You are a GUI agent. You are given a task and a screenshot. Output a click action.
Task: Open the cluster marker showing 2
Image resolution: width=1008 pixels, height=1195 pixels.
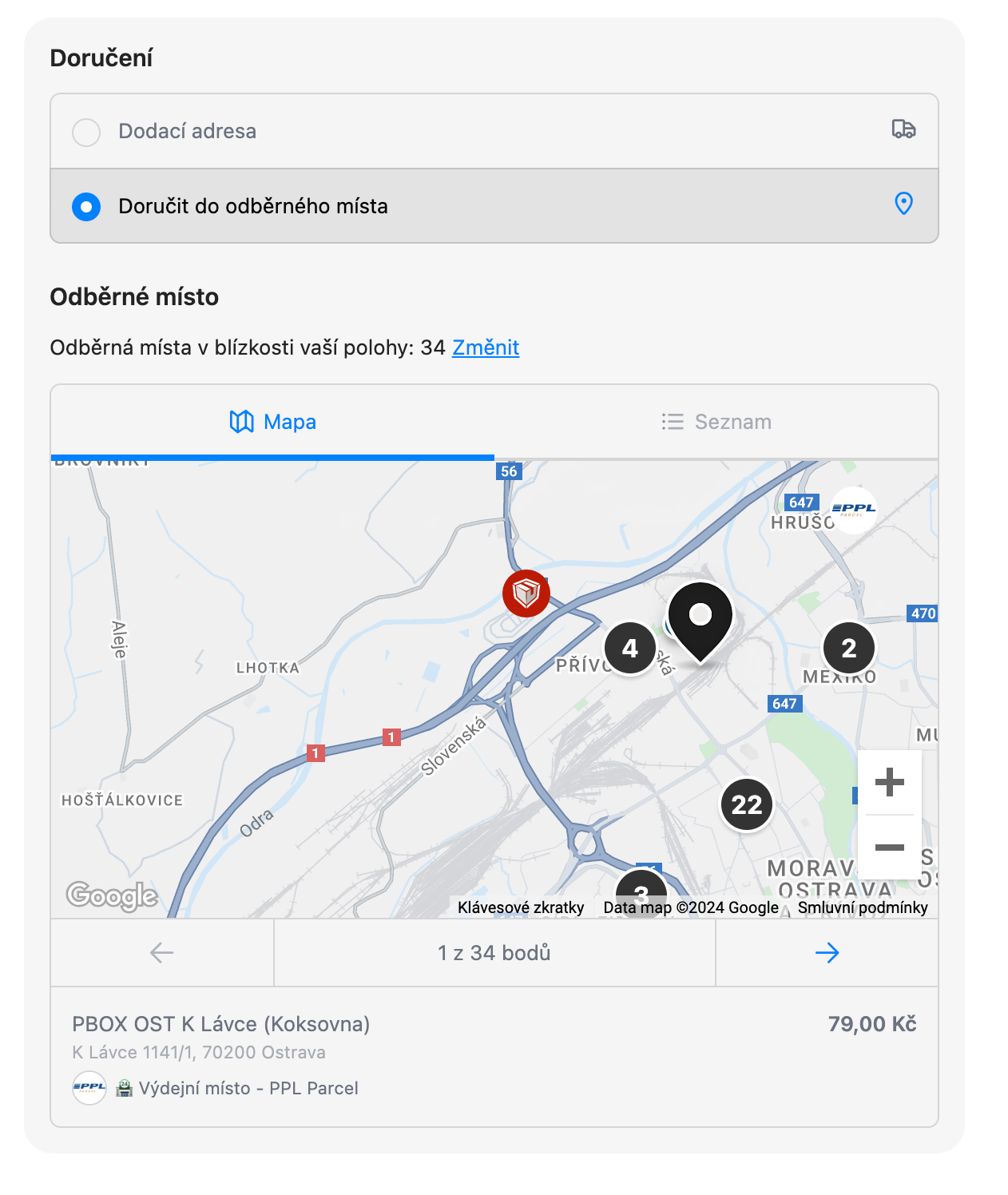click(848, 648)
